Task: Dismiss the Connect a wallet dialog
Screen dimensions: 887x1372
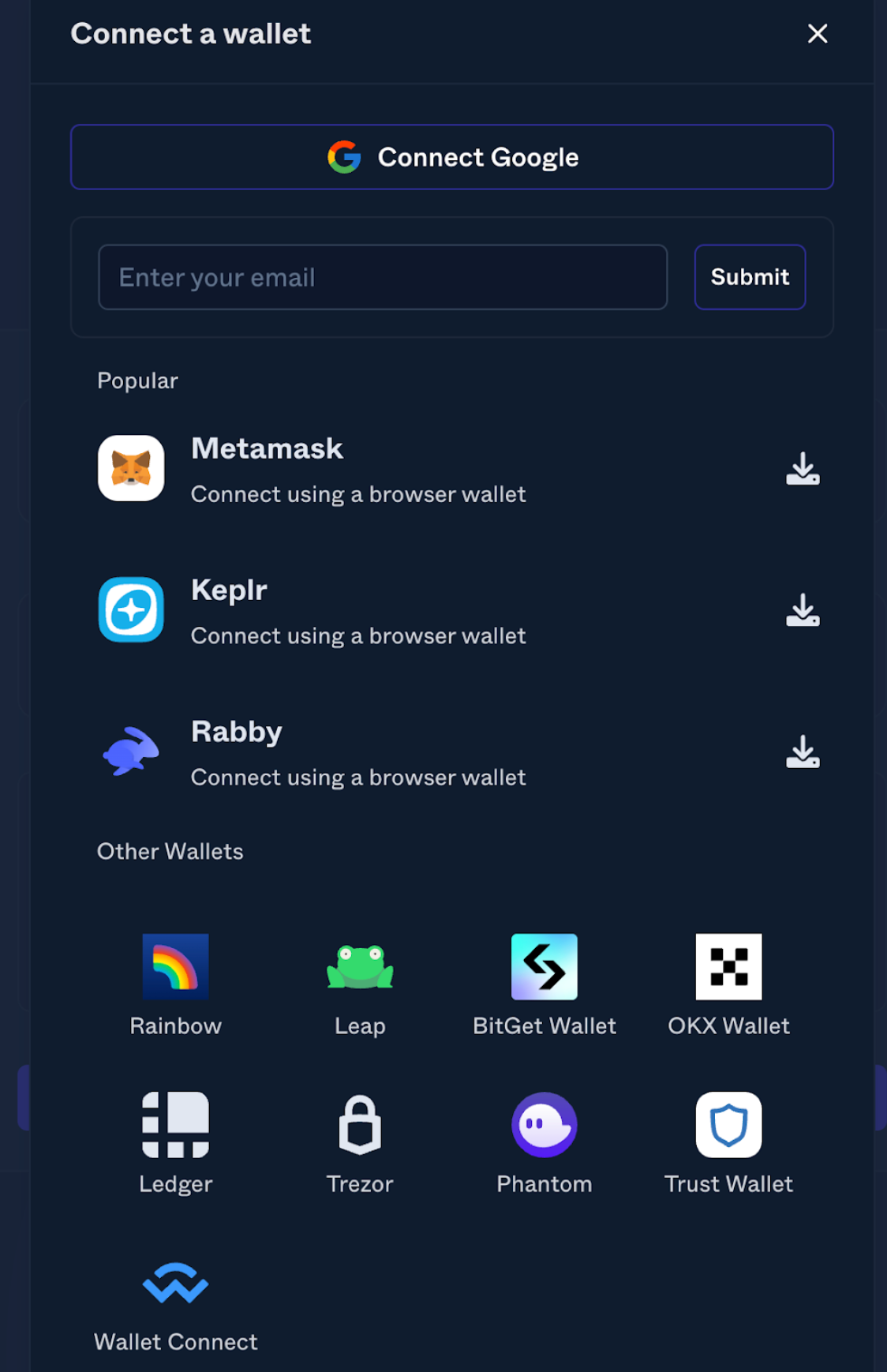Action: click(x=818, y=34)
